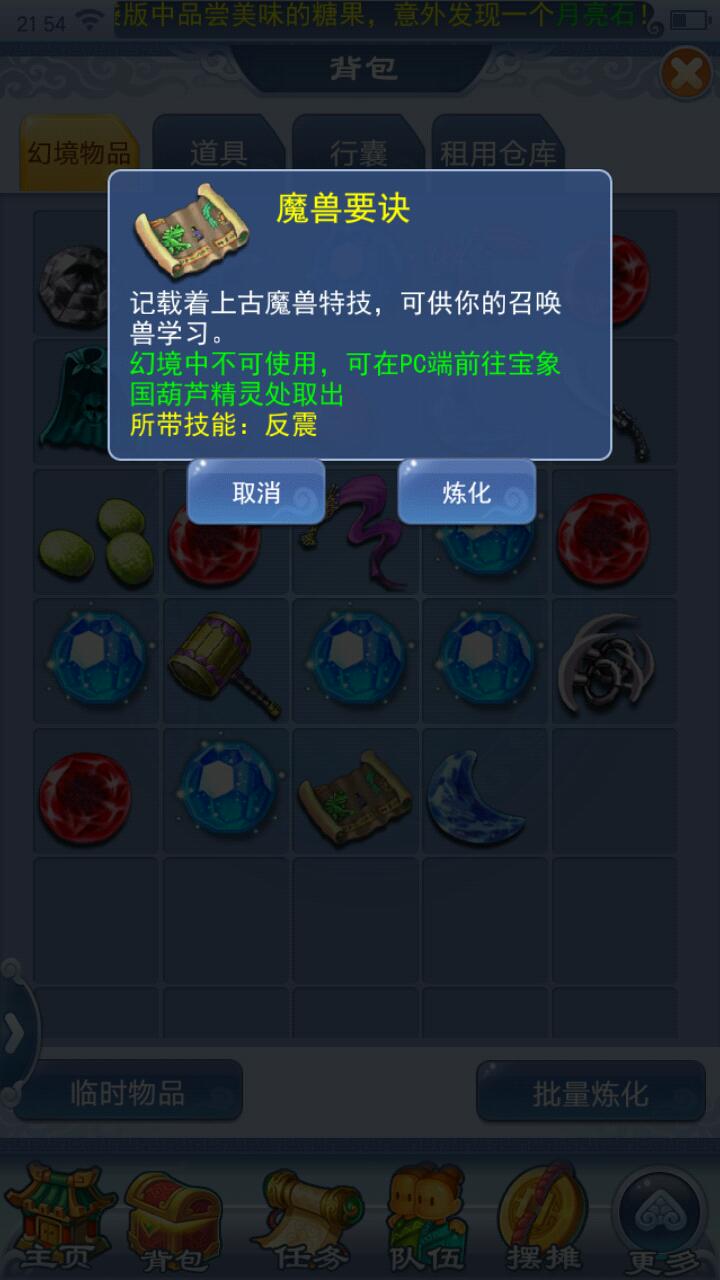Switch to the 道具 tab

218,153
